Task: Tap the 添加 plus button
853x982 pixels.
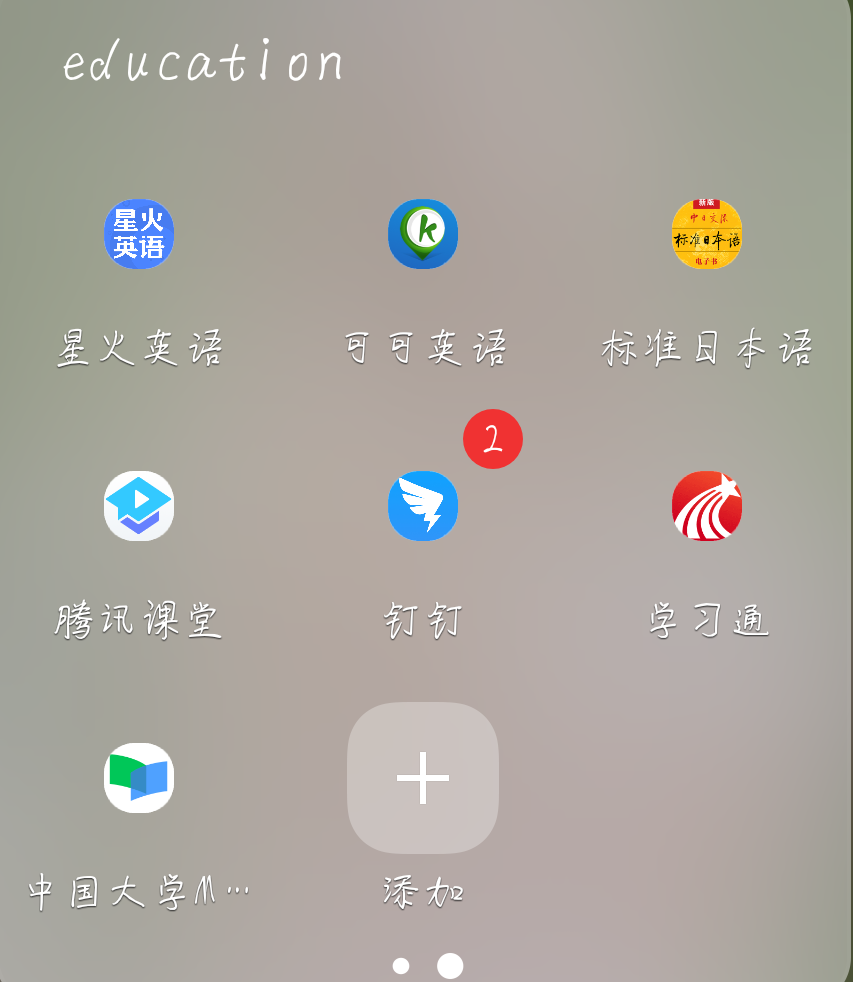Action: coord(423,778)
